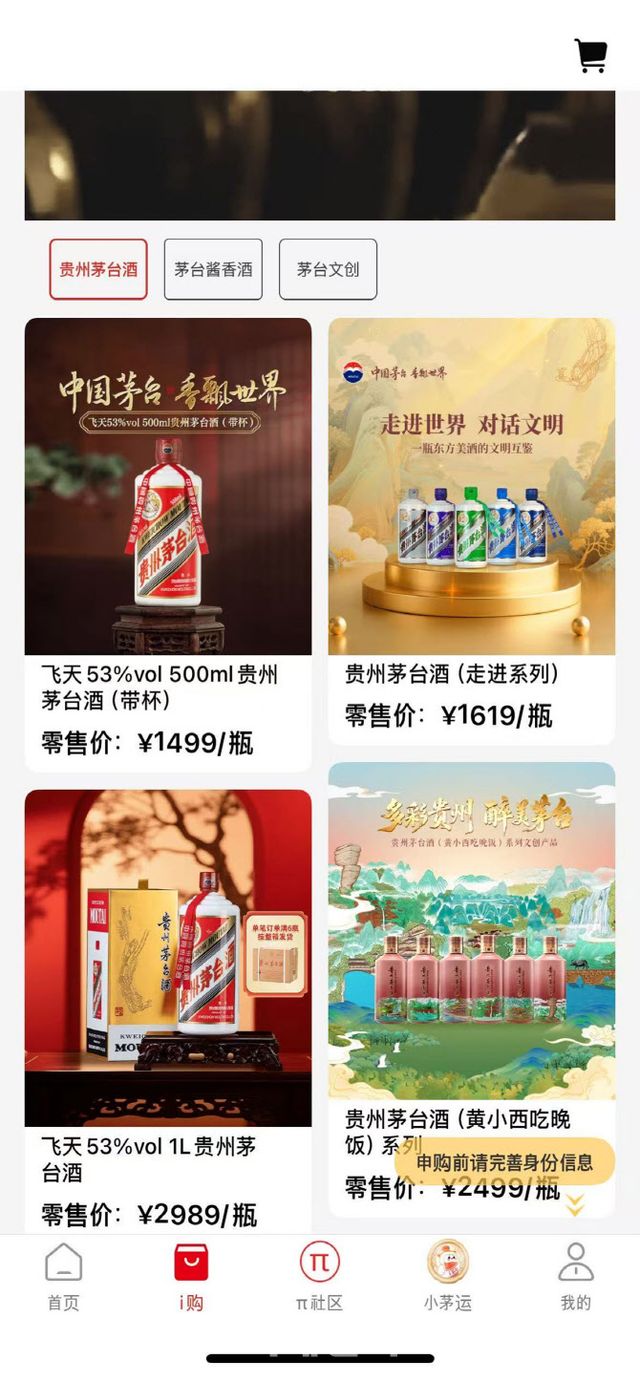Go to the 首页 tab
Image resolution: width=640 pixels, height=1376 pixels.
coord(63,1277)
